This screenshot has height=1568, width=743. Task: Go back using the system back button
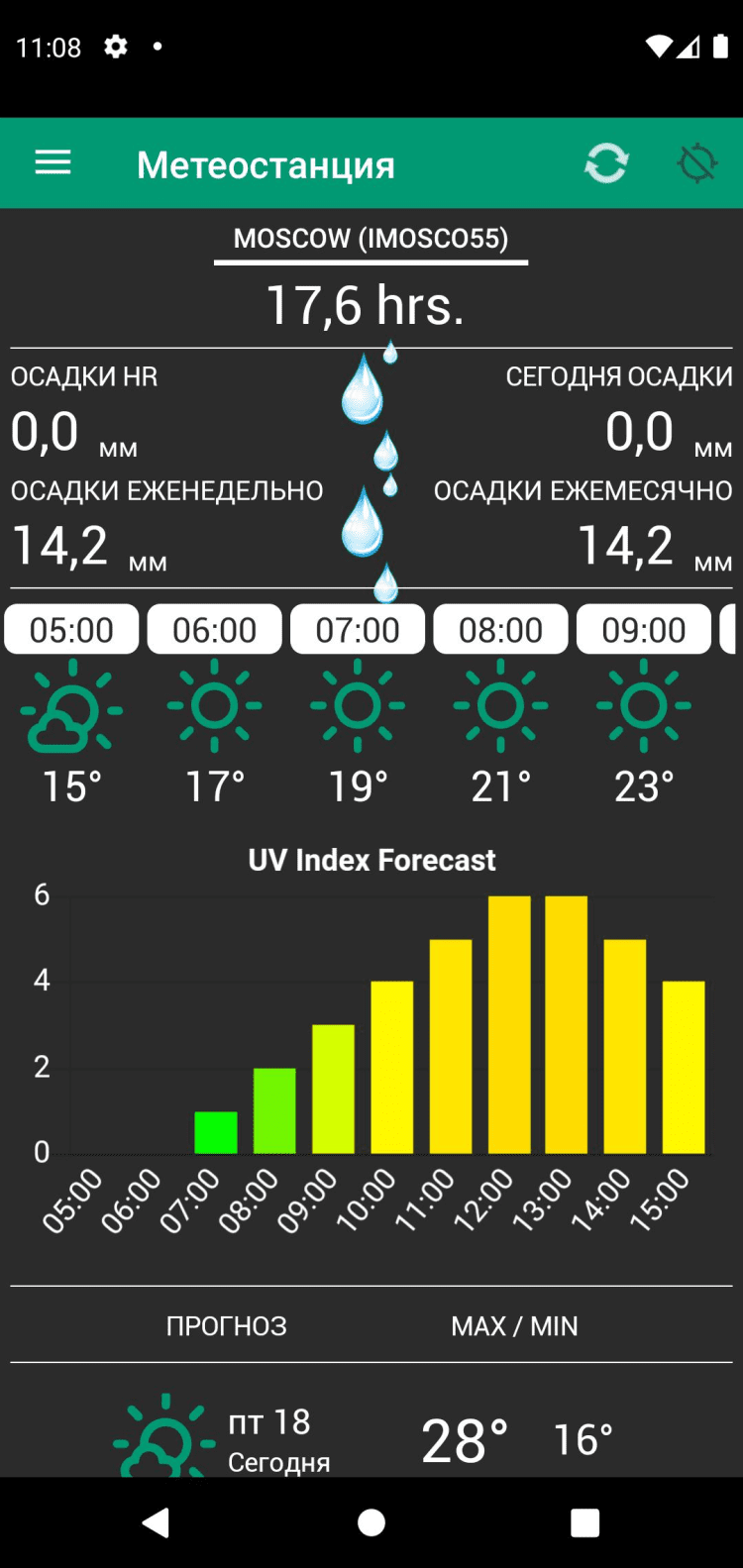coord(157,1522)
